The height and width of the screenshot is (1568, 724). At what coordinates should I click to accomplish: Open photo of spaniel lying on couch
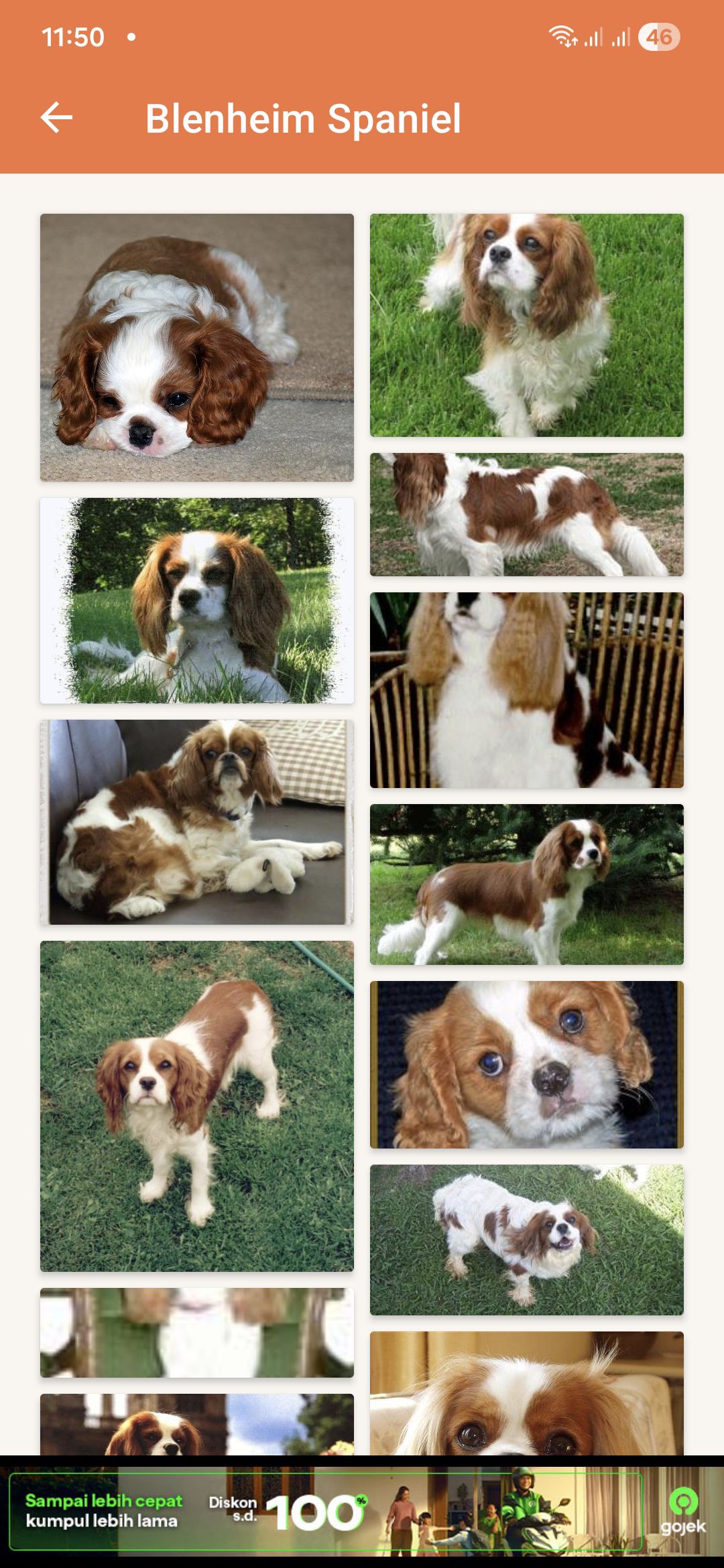tap(196, 822)
